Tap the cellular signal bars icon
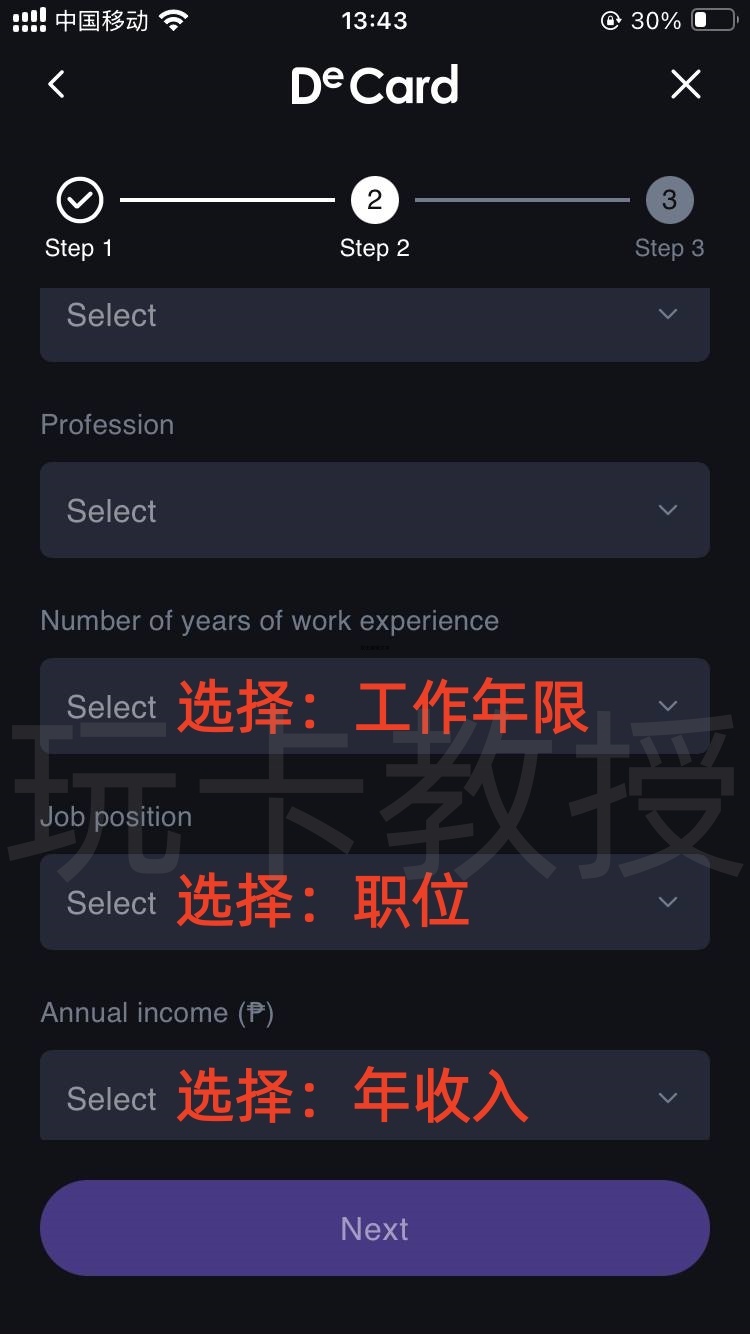Viewport: 750px width, 1334px height. (30, 19)
